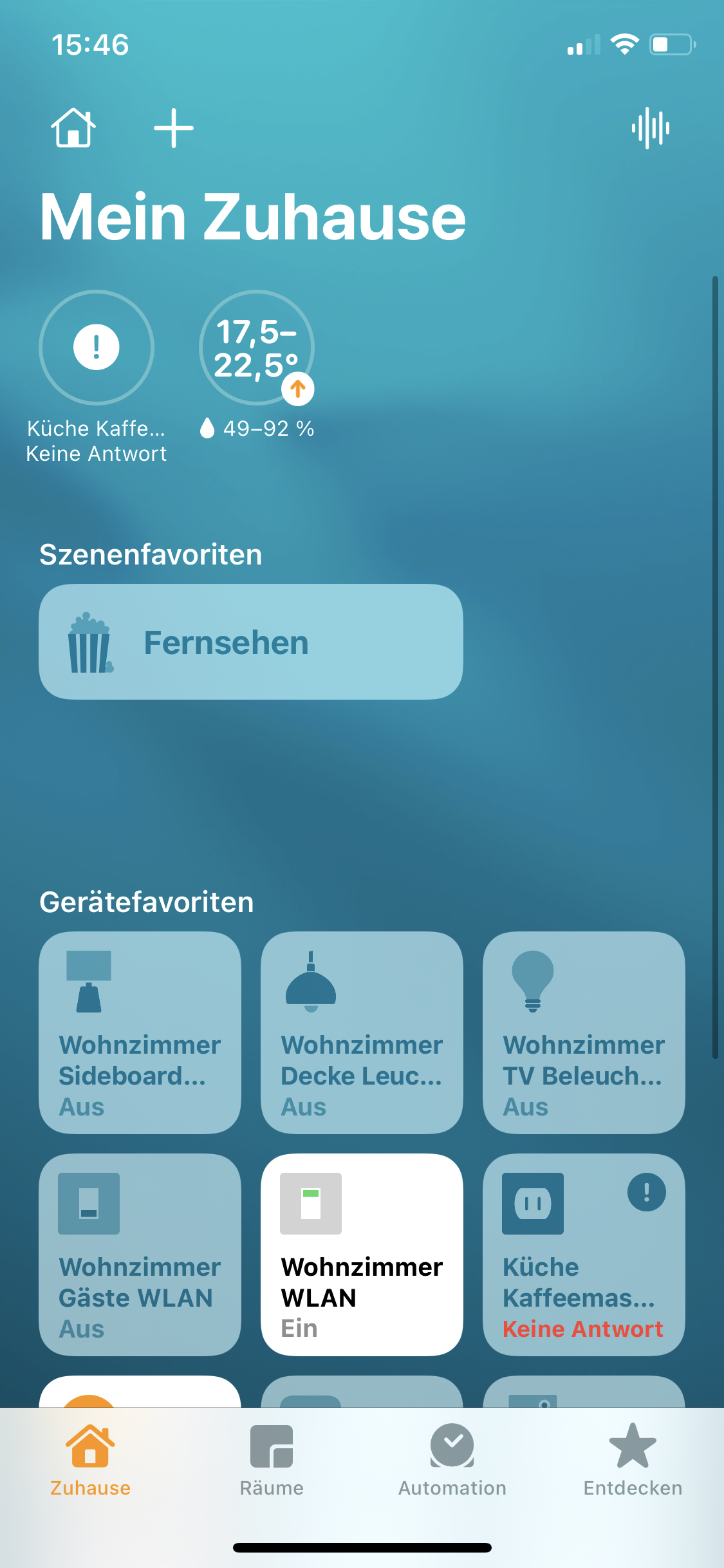The image size is (724, 1568).
Task: Open the intercom waveform icon
Action: pos(650,128)
